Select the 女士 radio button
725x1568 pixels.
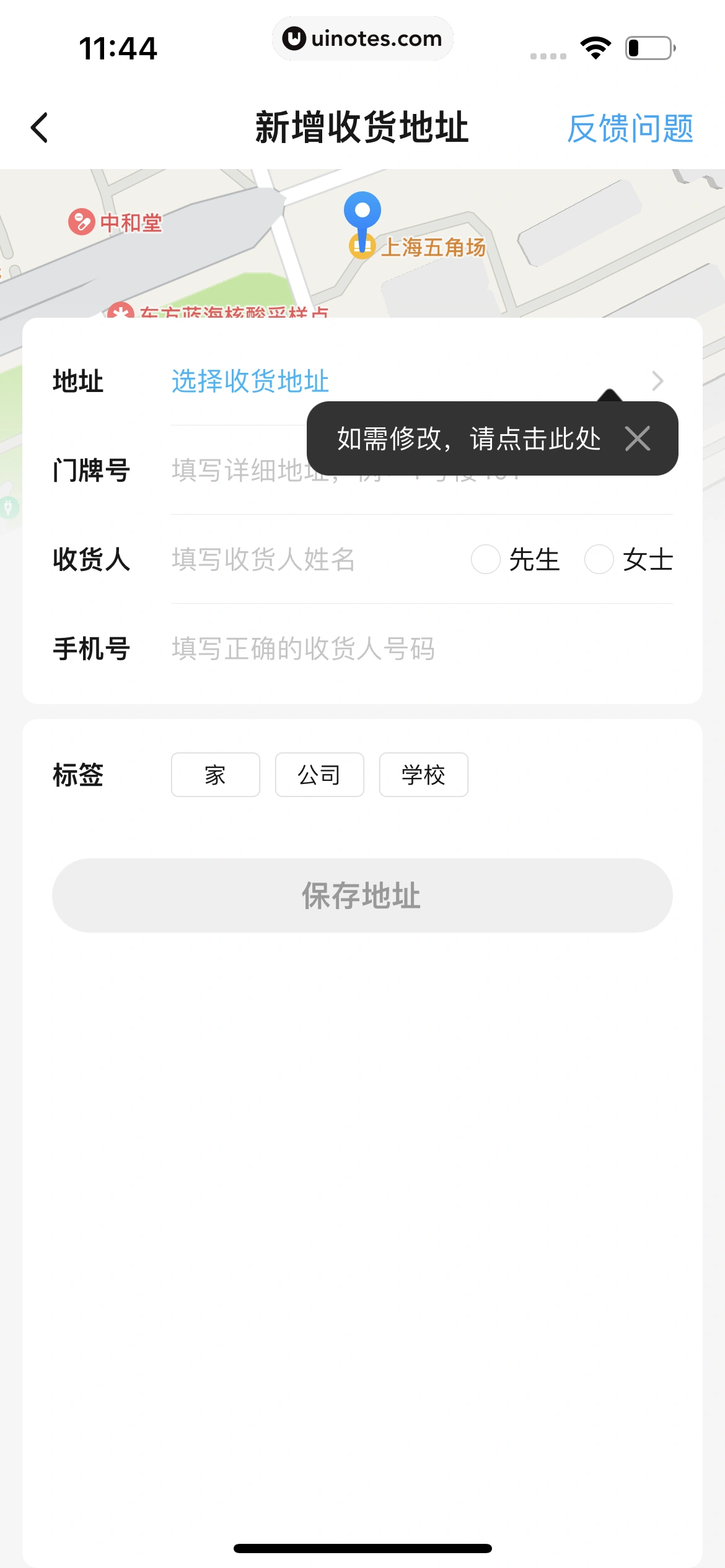click(x=599, y=560)
